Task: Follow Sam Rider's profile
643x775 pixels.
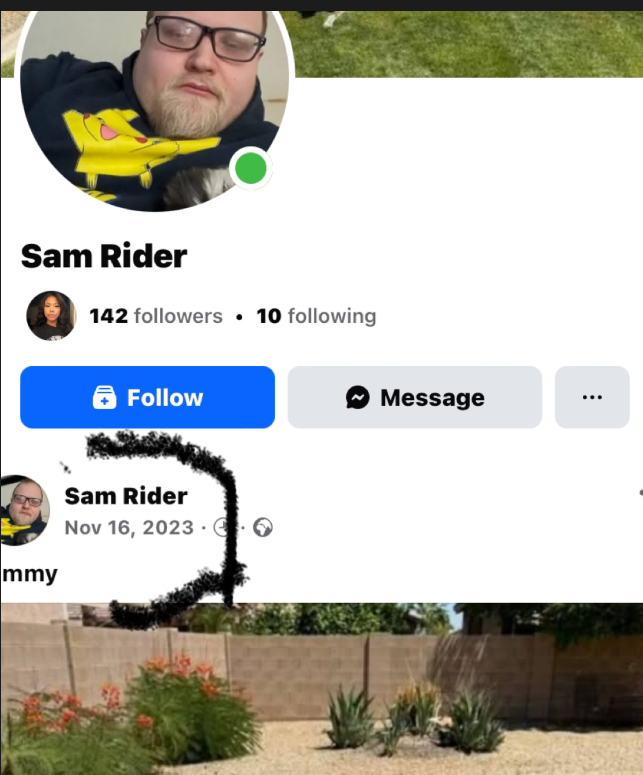Action: (x=147, y=397)
